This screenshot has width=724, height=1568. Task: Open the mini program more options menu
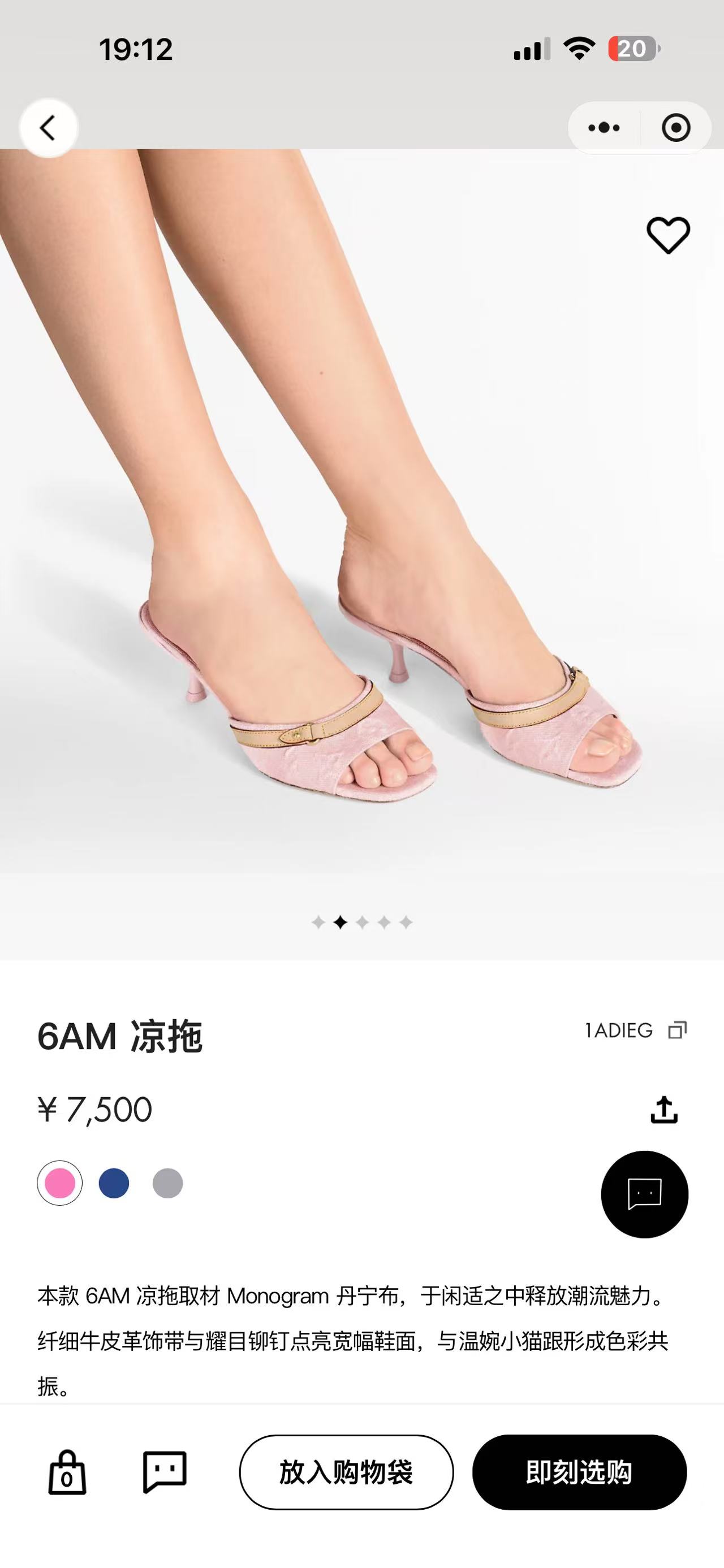coord(604,128)
